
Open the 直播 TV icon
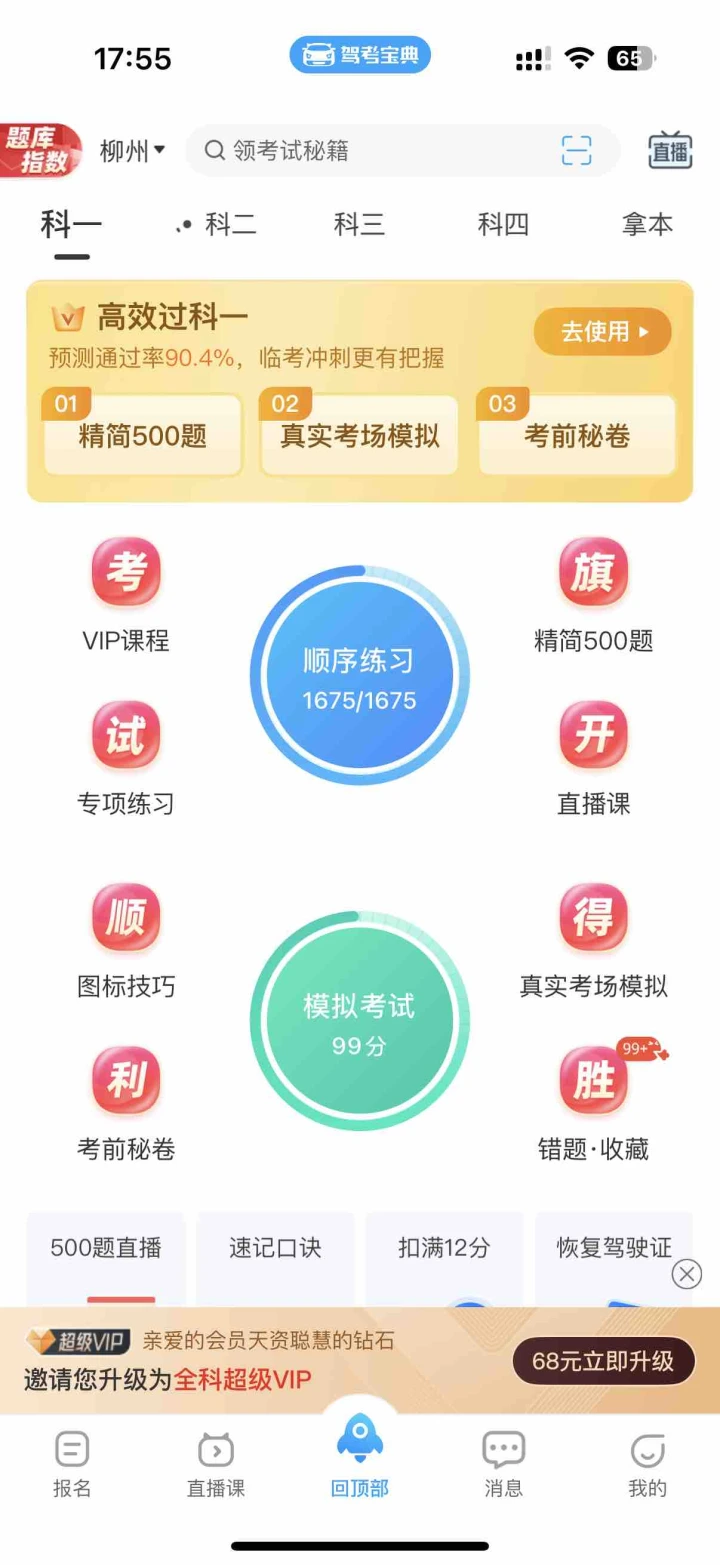pyautogui.click(x=670, y=151)
